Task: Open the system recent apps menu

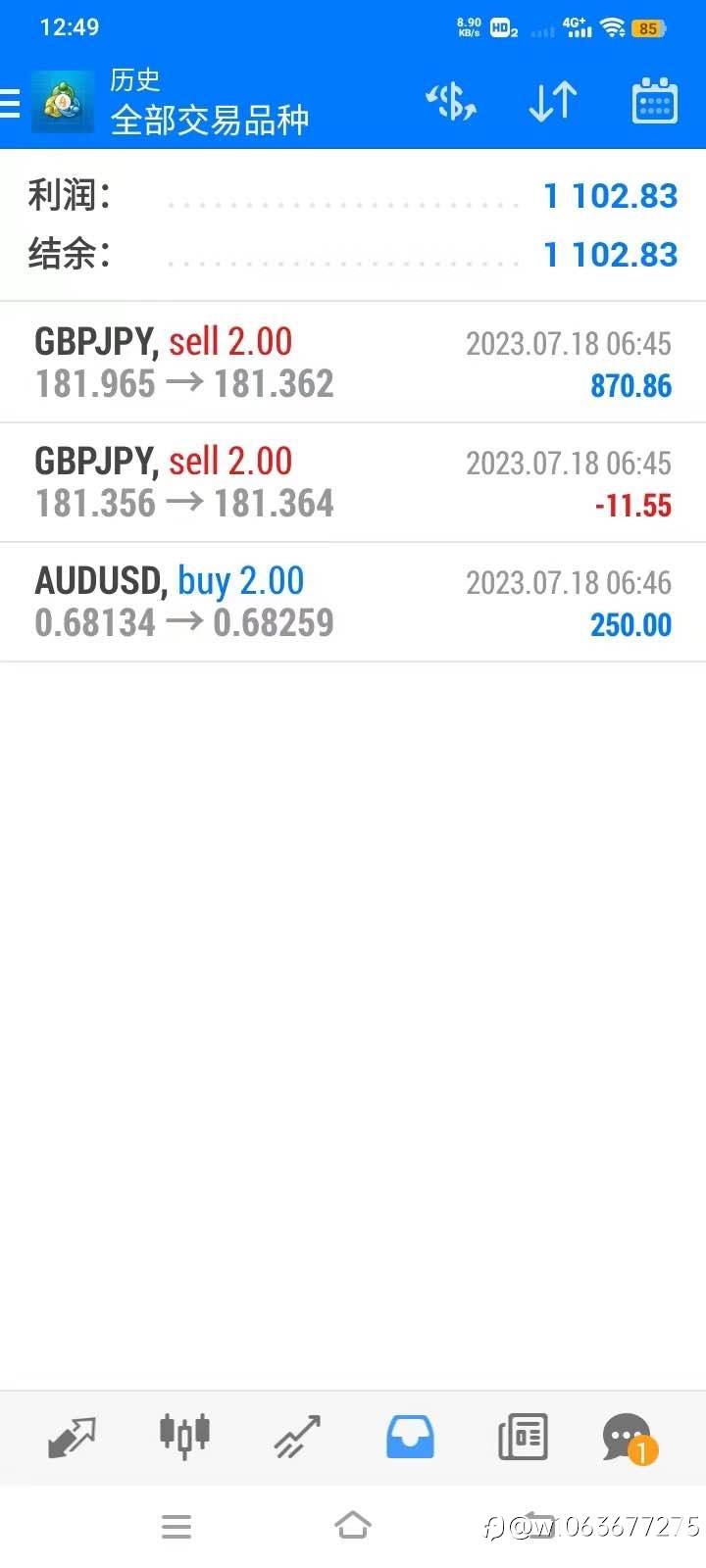Action: coord(176,1526)
